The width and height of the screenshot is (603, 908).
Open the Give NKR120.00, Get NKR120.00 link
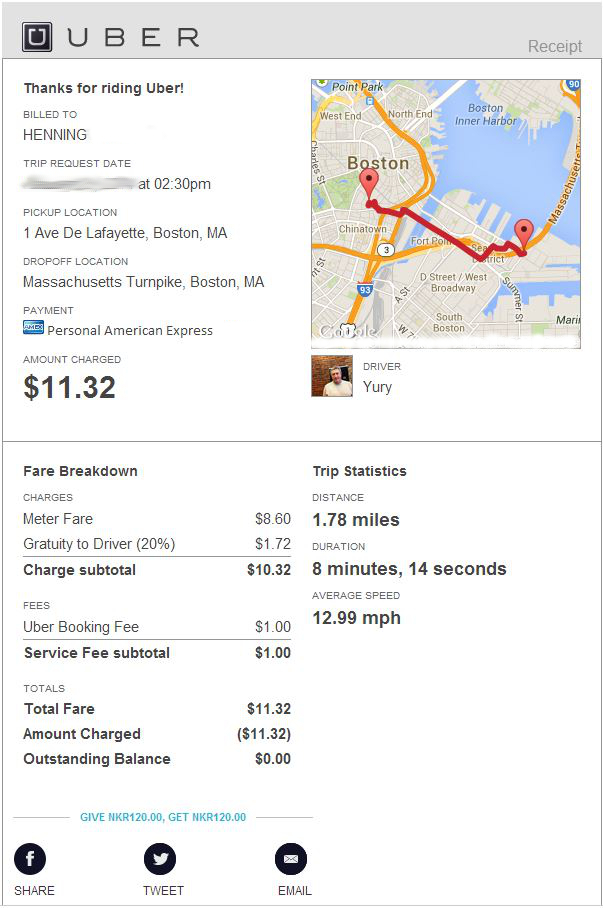click(x=163, y=817)
